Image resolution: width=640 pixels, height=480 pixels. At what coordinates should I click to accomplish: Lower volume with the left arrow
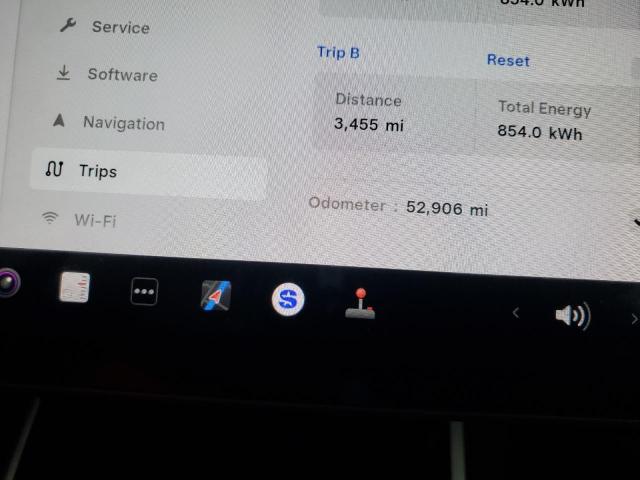coord(516,313)
